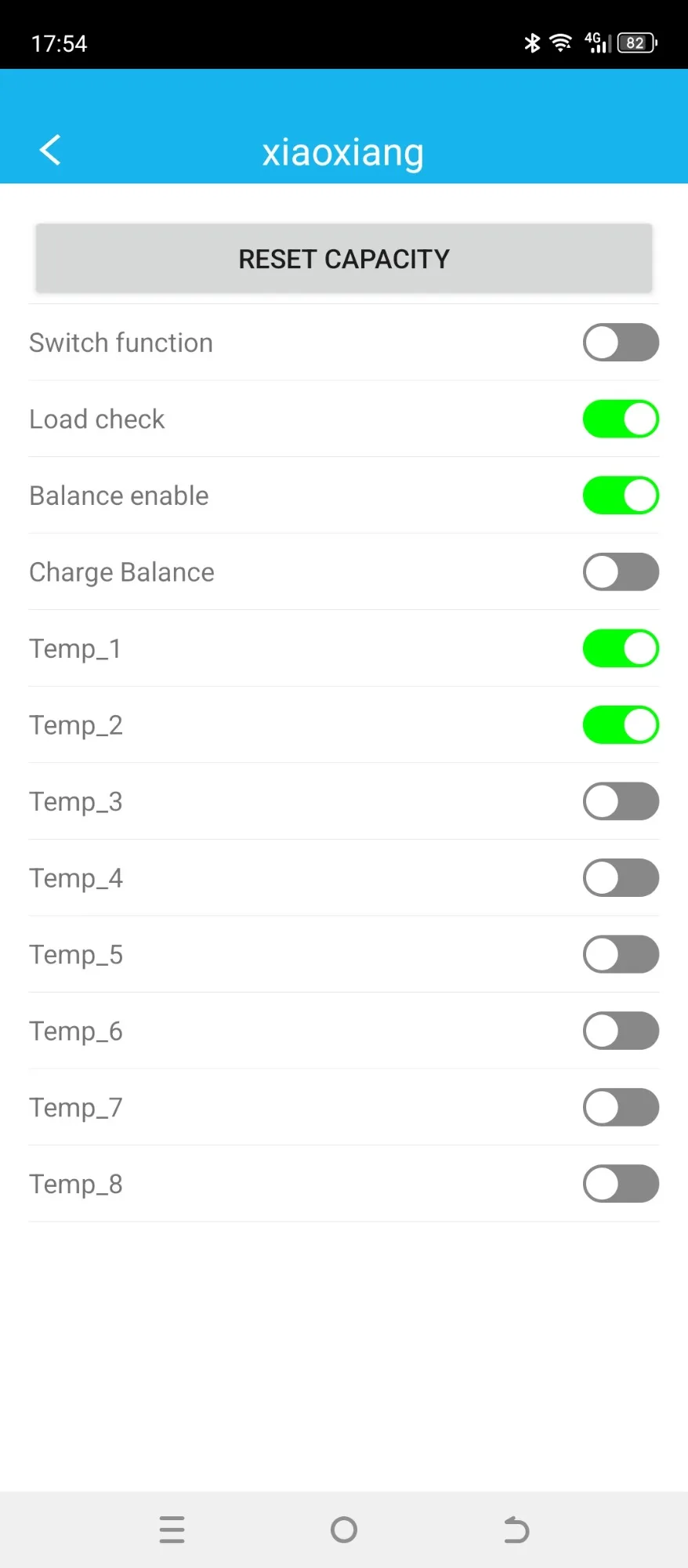Go back using the header arrow
This screenshot has height=1568, width=688.
[x=50, y=150]
